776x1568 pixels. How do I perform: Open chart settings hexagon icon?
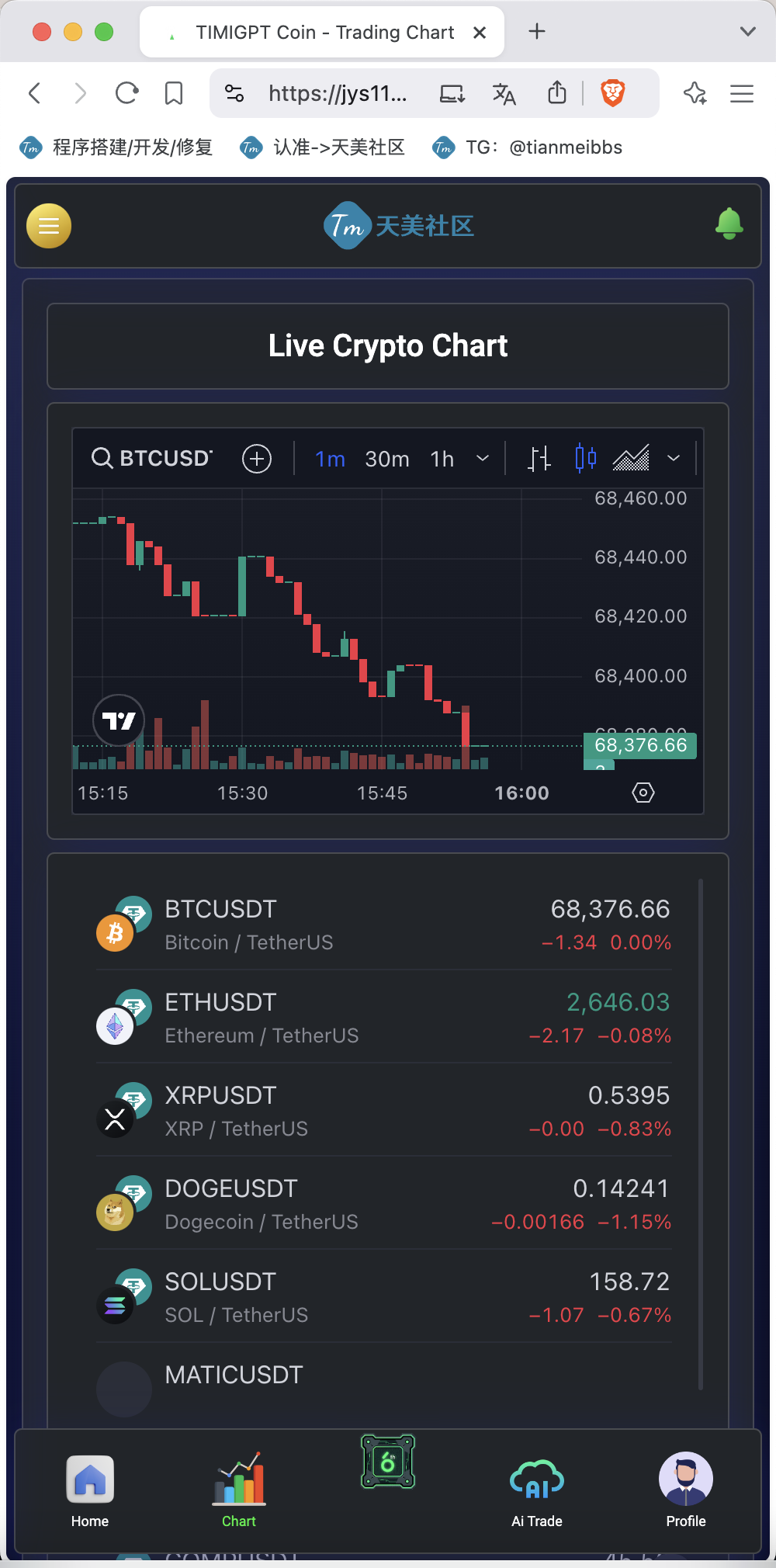tap(643, 793)
